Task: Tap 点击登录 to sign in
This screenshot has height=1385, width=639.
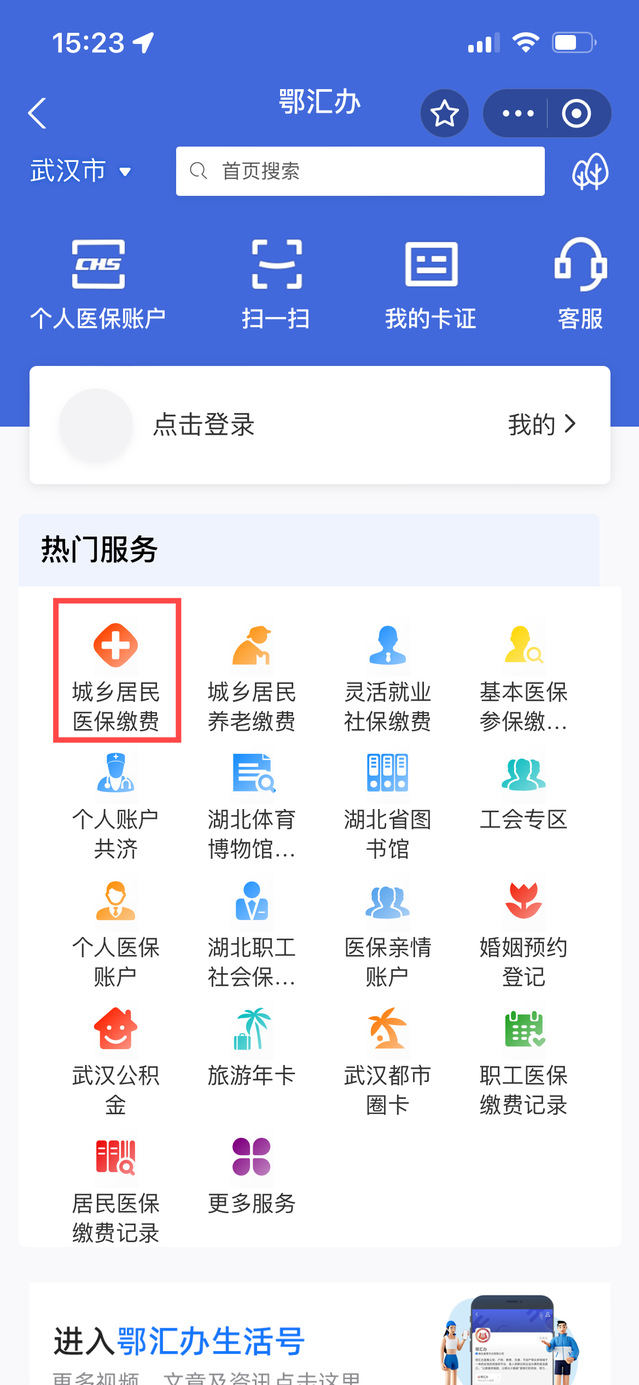Action: [203, 425]
